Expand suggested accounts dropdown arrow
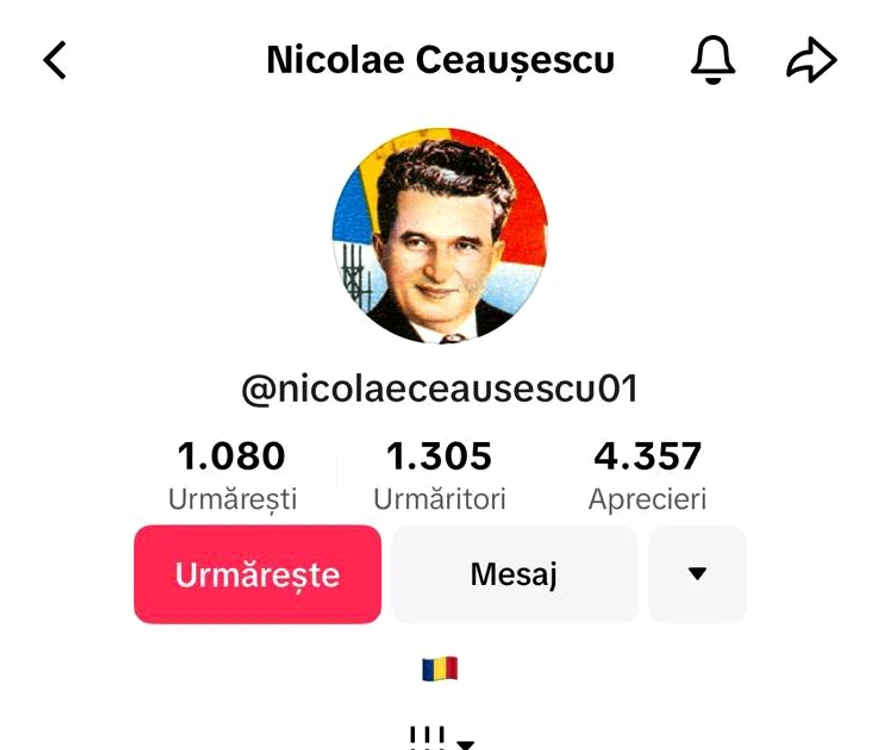This screenshot has width=880, height=750. pos(697,575)
